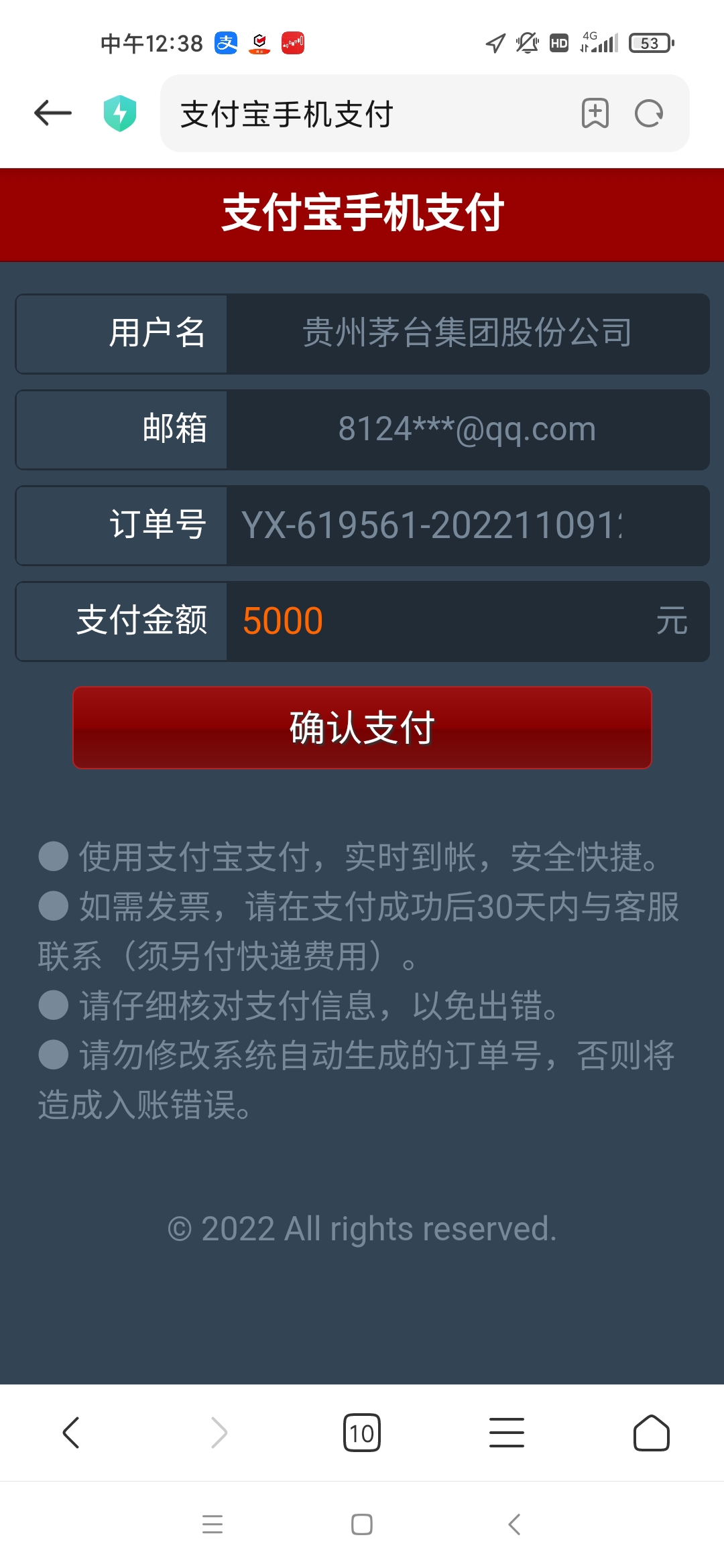Tap the system home button
The image size is (724, 1568).
(x=362, y=1524)
